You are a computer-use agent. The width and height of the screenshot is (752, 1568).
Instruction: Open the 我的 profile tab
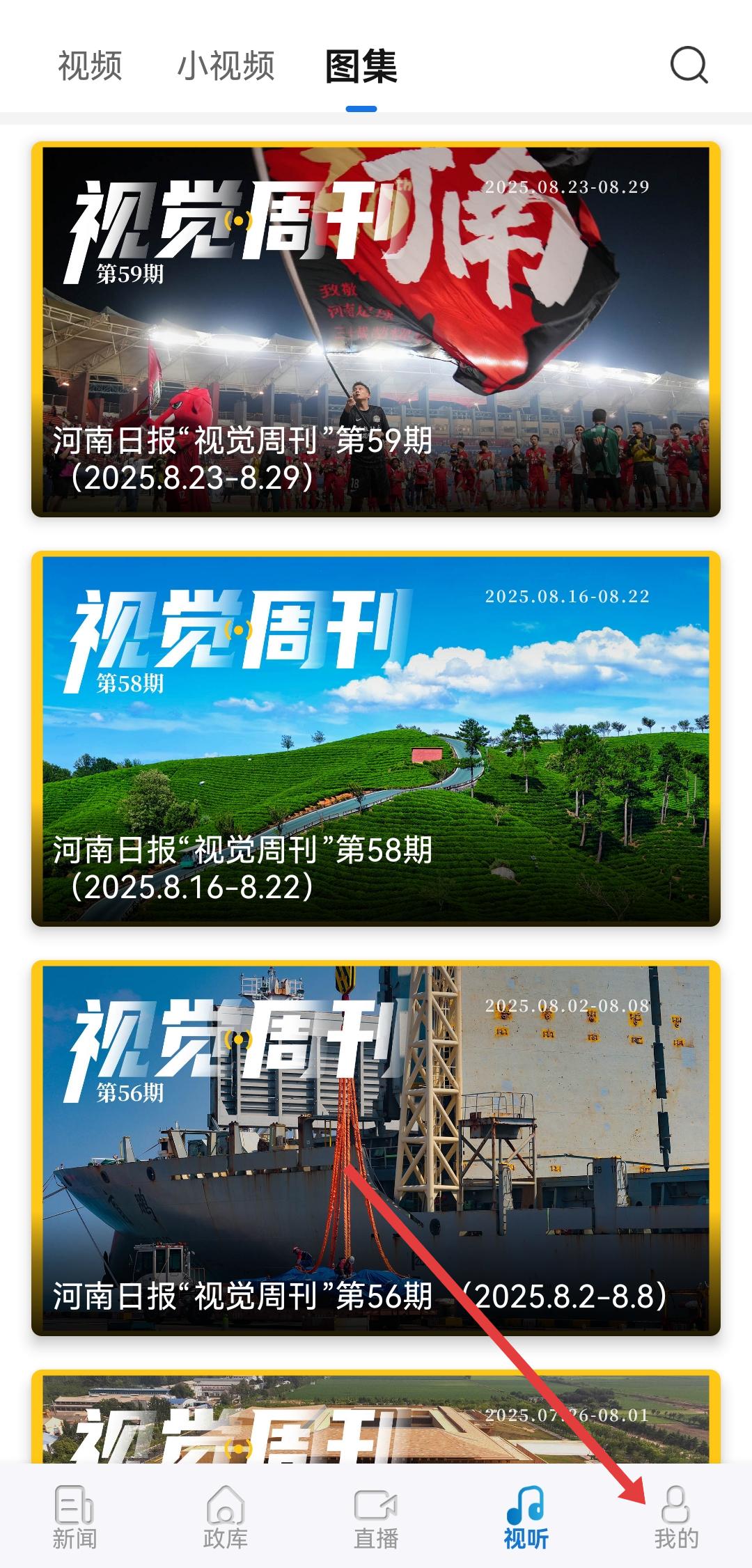point(675,1516)
